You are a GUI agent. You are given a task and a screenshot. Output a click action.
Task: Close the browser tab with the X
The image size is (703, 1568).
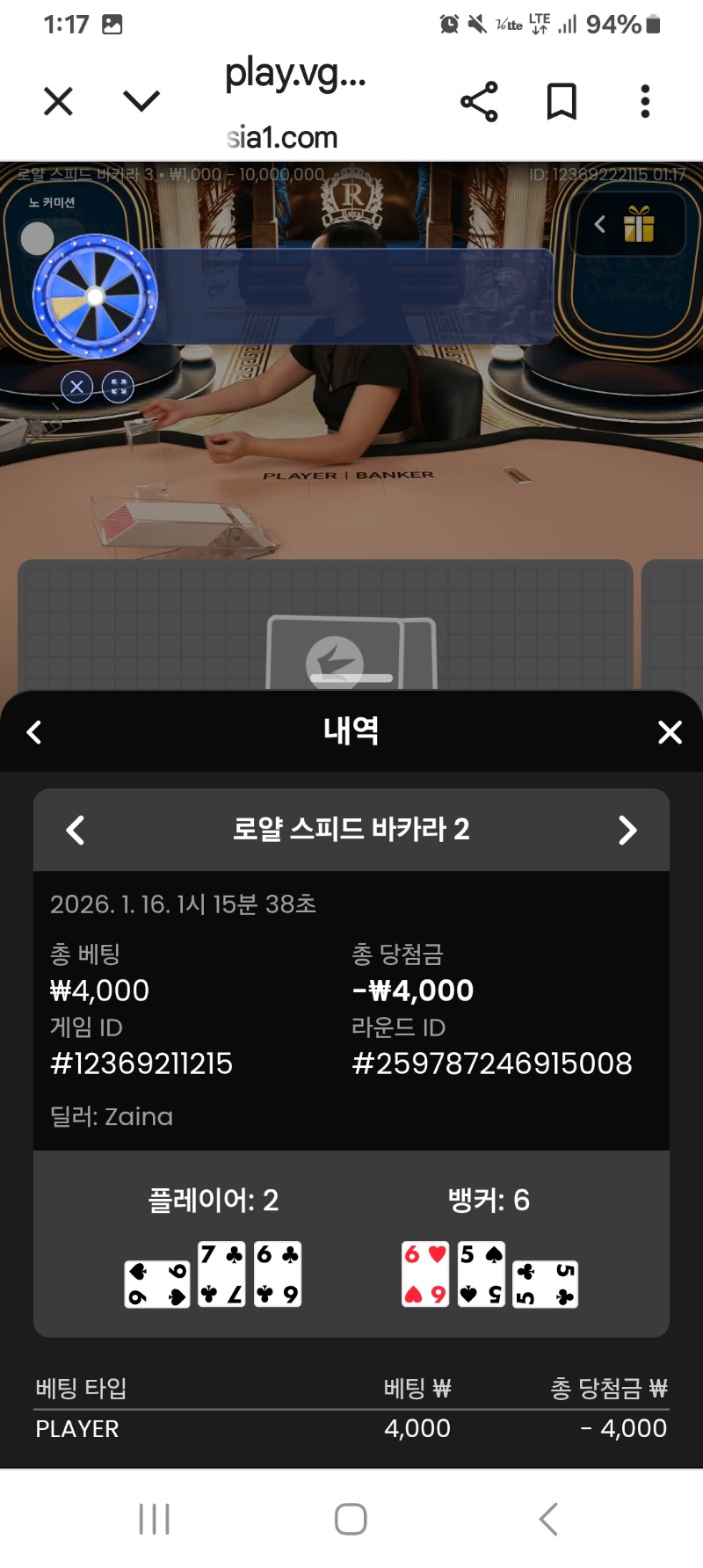click(x=58, y=102)
